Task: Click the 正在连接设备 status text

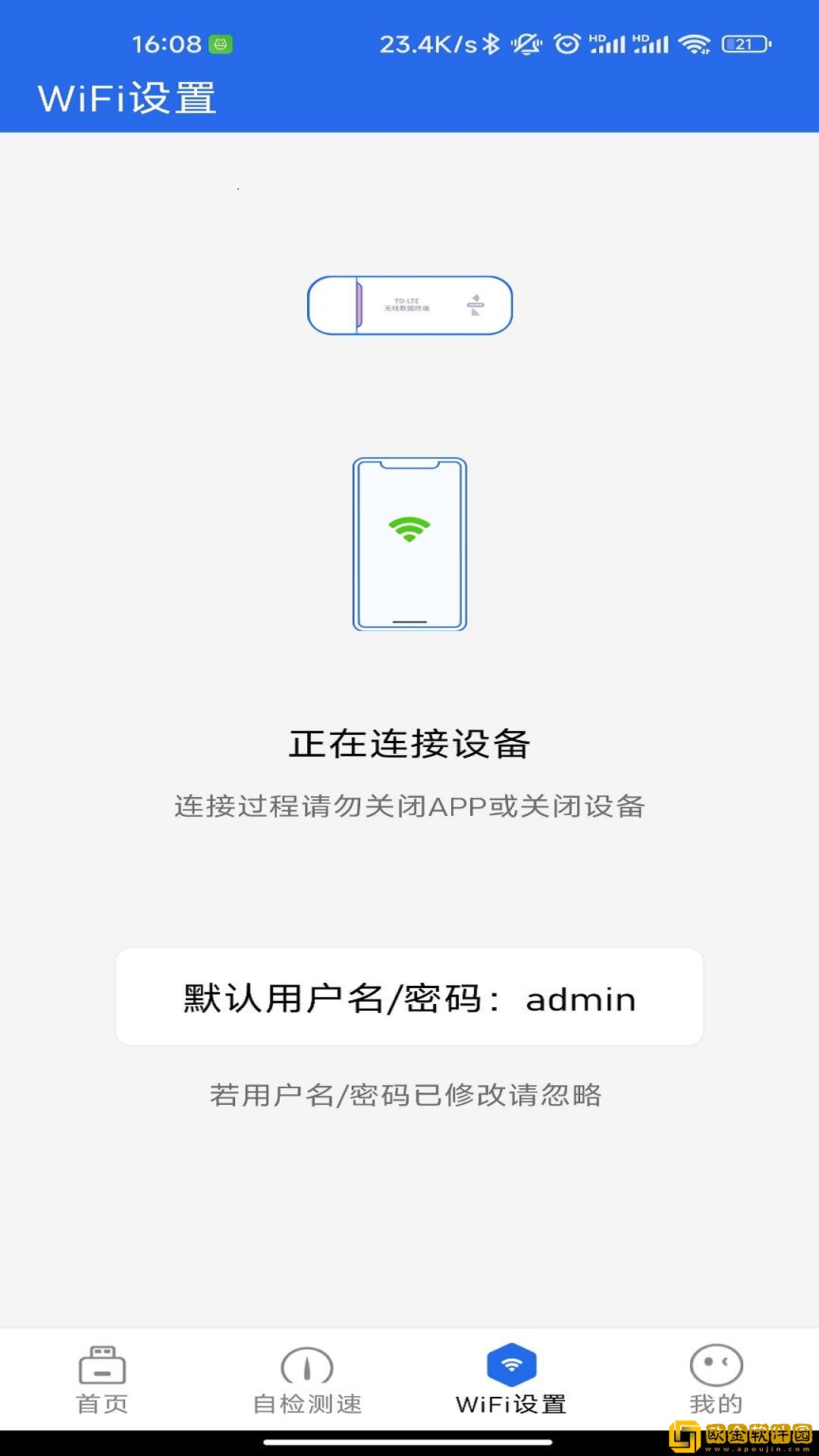Action: tap(409, 744)
